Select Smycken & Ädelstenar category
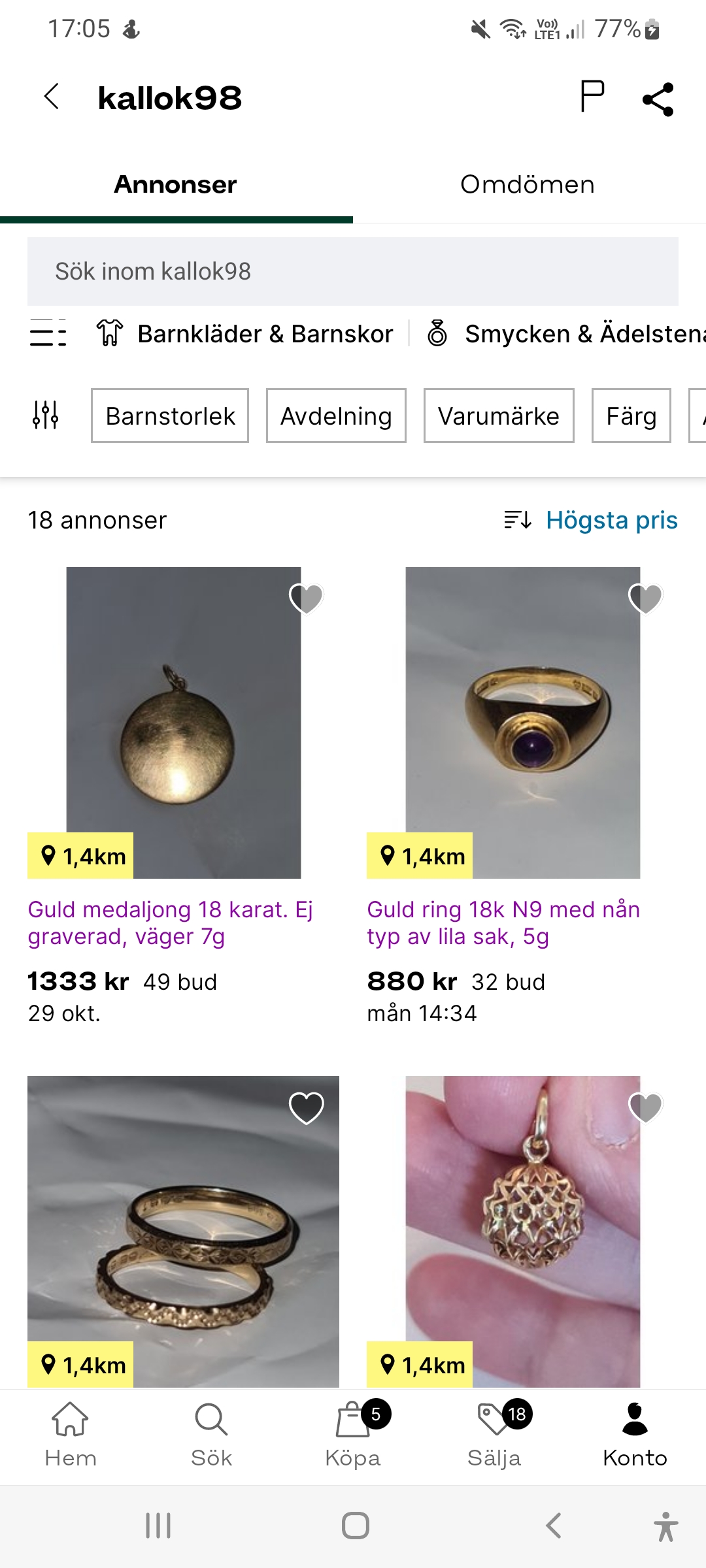This screenshot has height=1568, width=706. tap(565, 334)
